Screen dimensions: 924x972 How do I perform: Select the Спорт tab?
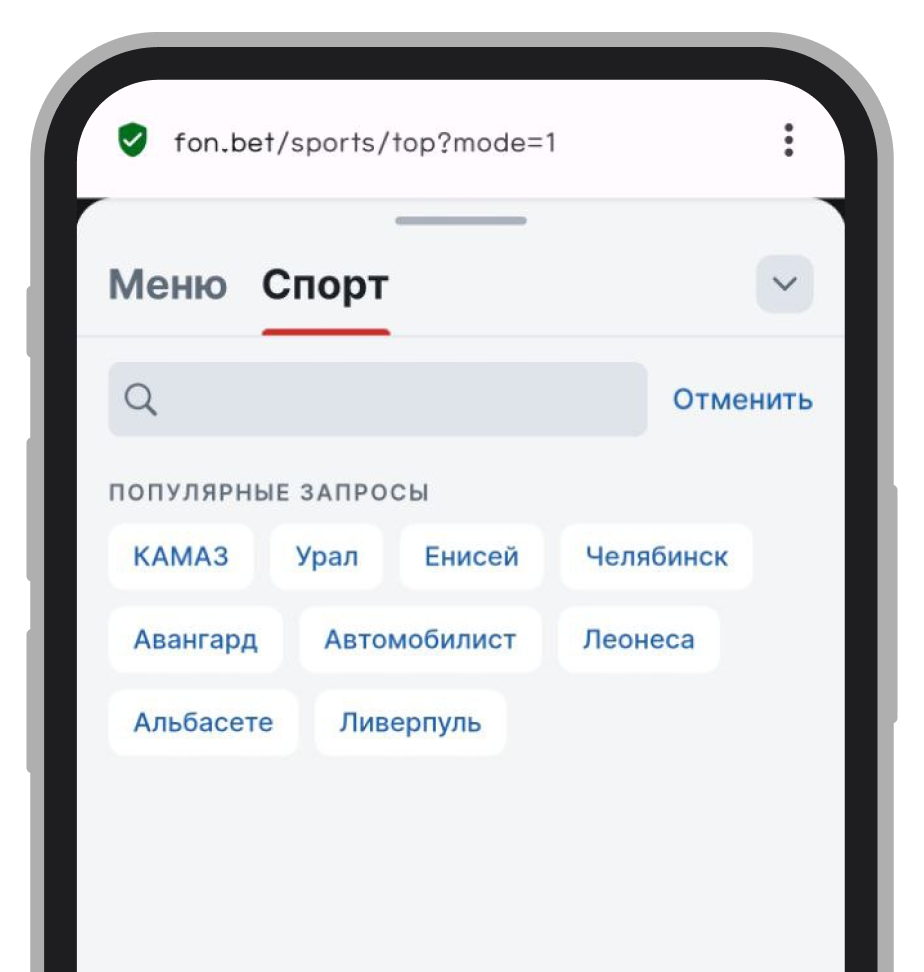[325, 286]
